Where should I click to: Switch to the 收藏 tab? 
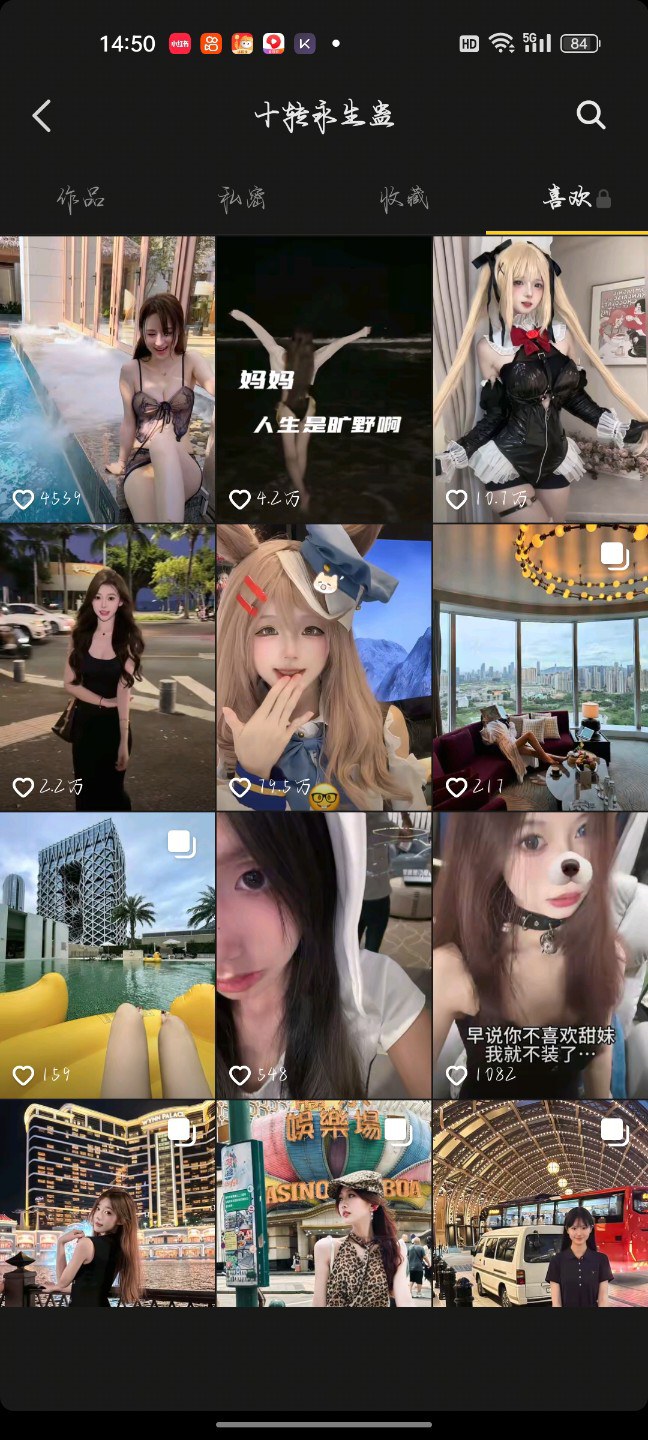pyautogui.click(x=404, y=199)
